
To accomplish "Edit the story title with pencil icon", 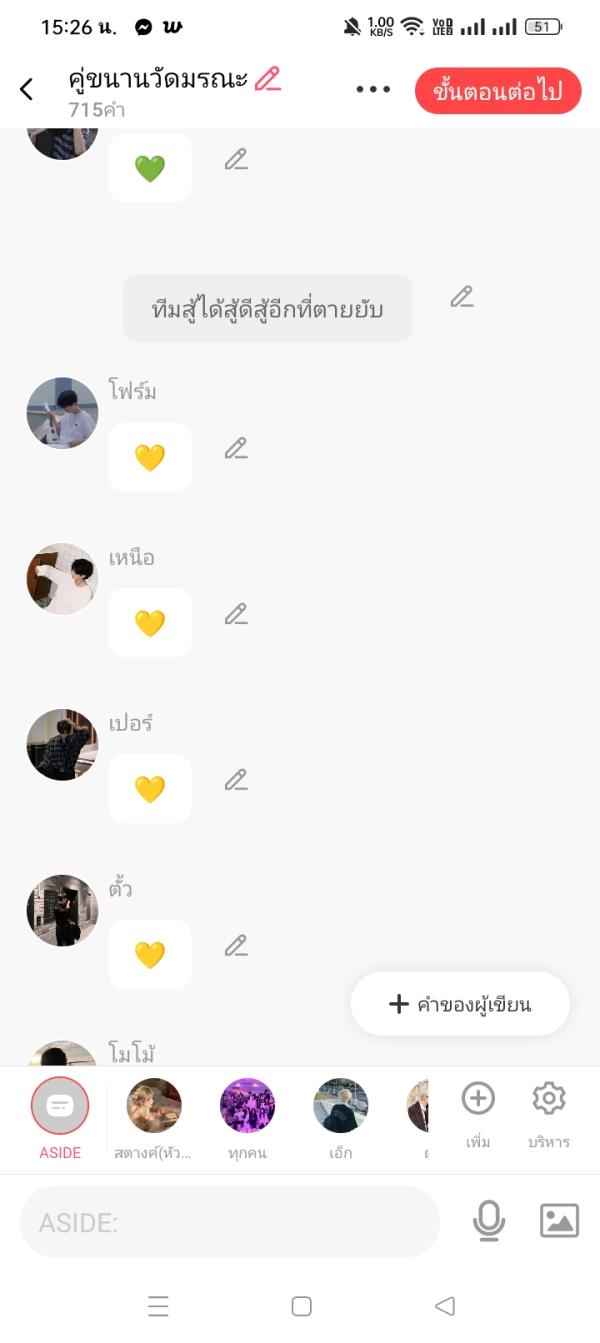I will click(268, 79).
